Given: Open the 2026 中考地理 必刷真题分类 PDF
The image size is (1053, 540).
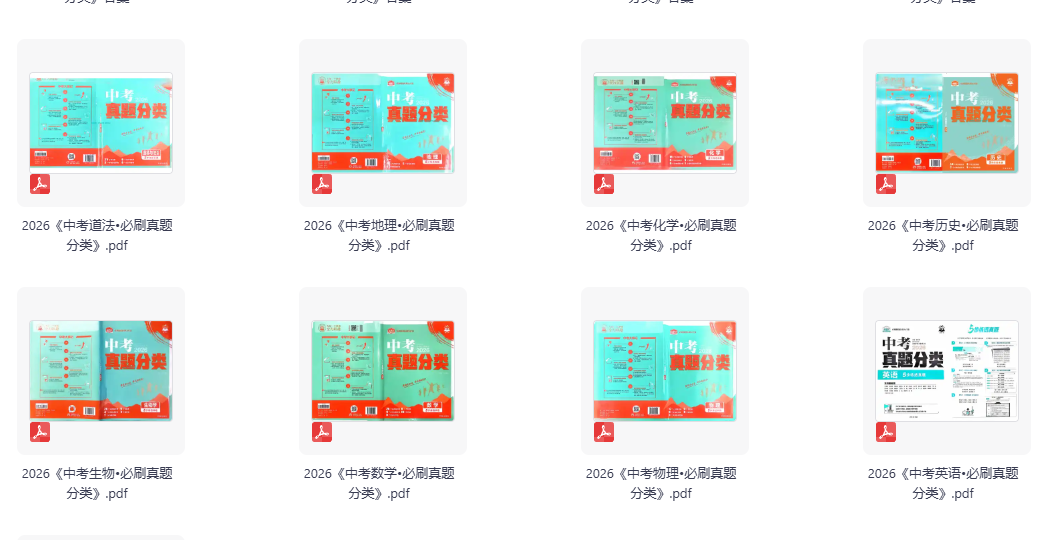Looking at the screenshot, I should pyautogui.click(x=383, y=123).
